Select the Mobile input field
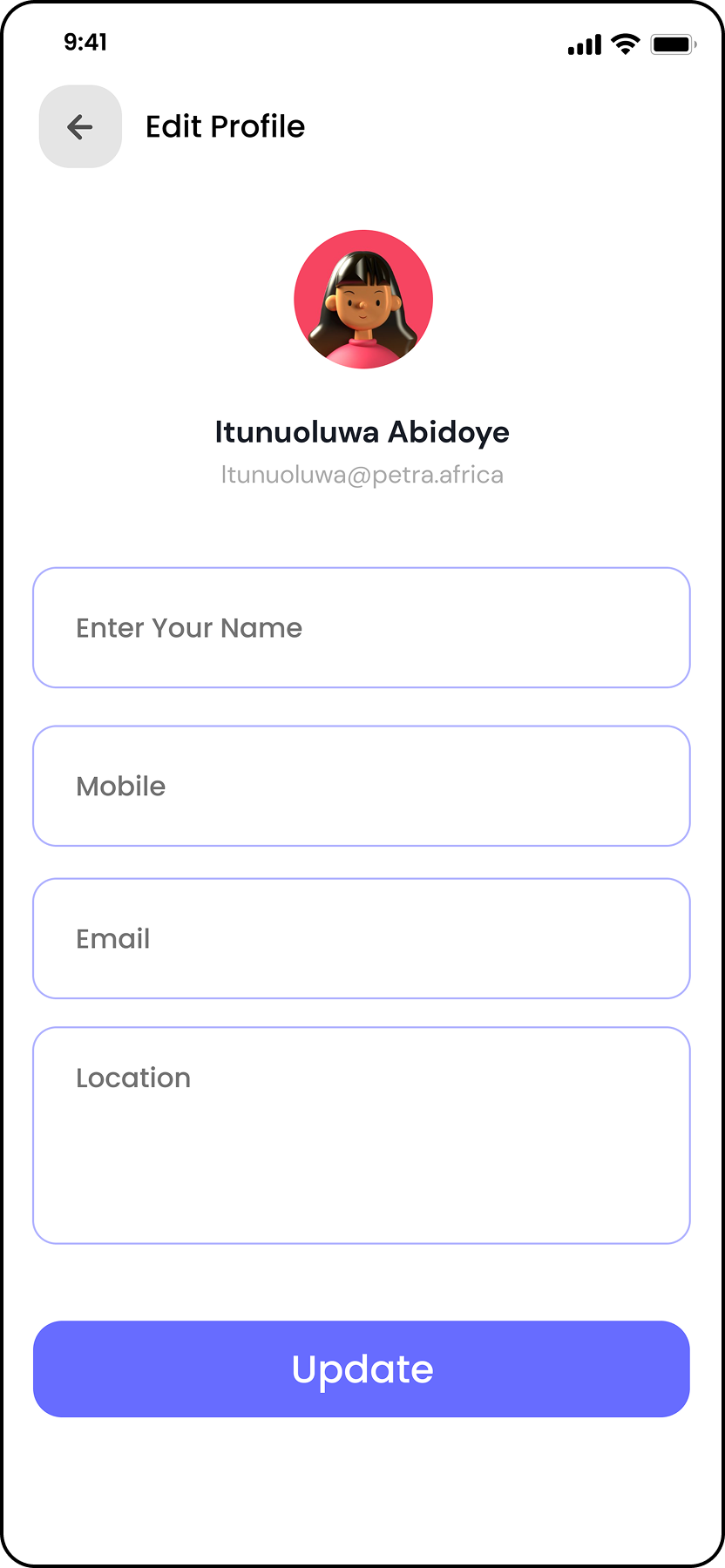The height and width of the screenshot is (1568, 725). tap(362, 787)
